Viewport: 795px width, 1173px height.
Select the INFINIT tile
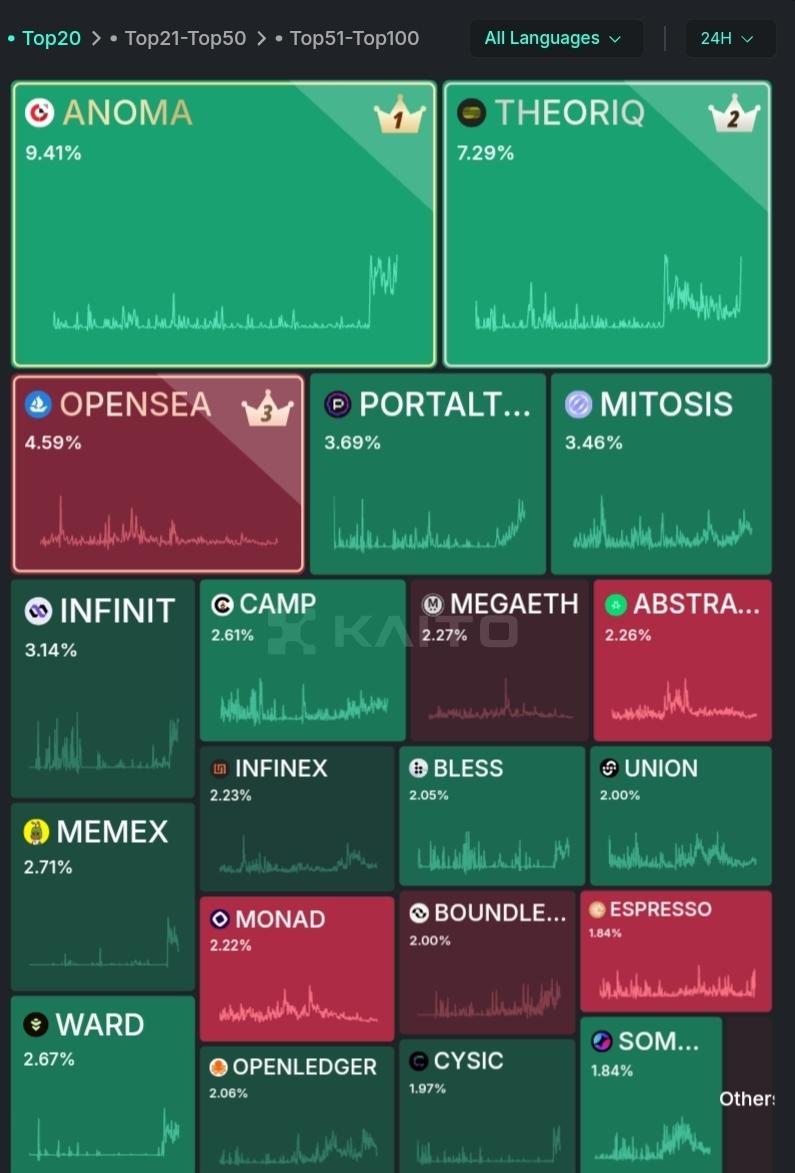pos(102,688)
